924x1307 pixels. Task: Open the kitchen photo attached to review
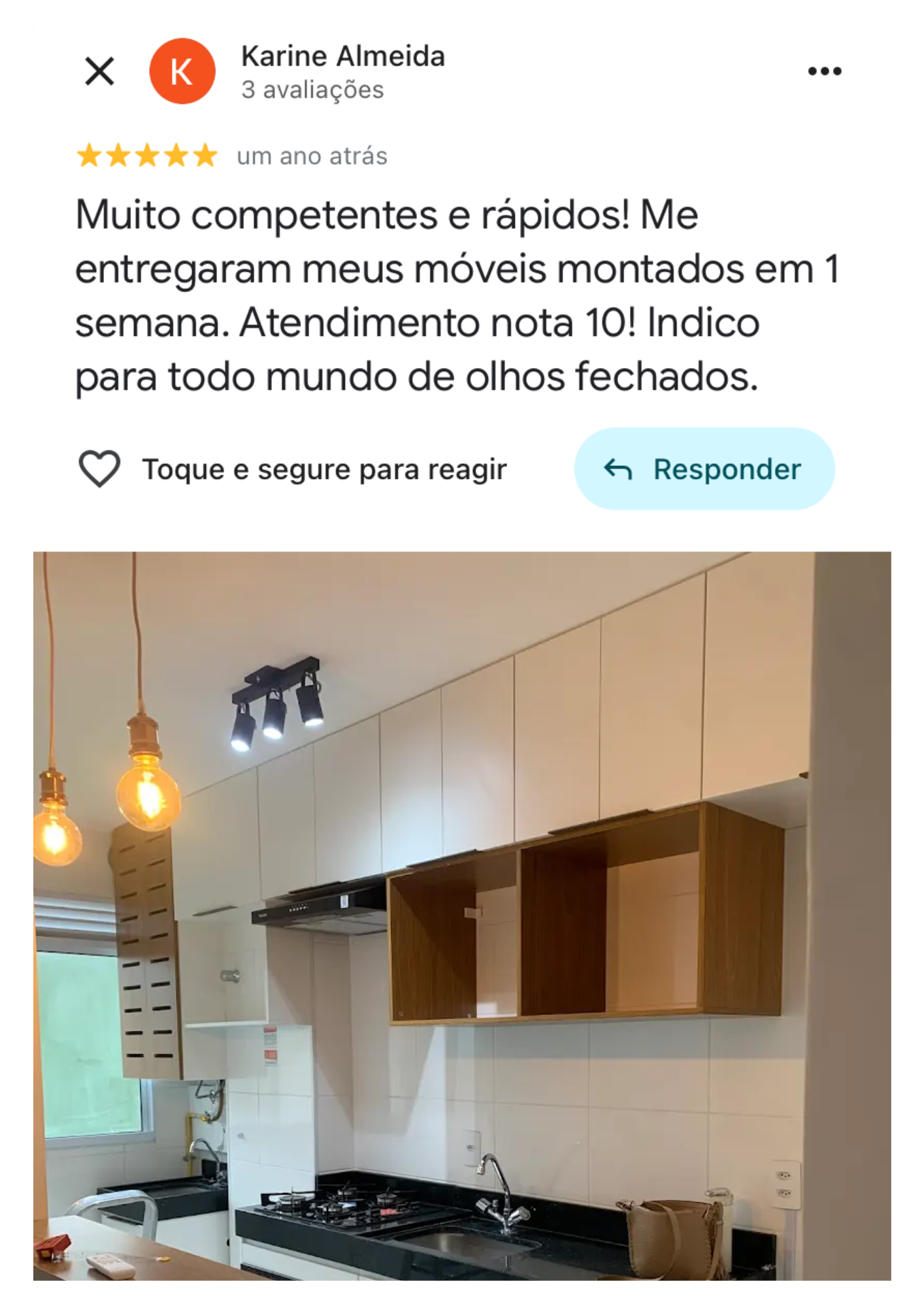(462, 915)
